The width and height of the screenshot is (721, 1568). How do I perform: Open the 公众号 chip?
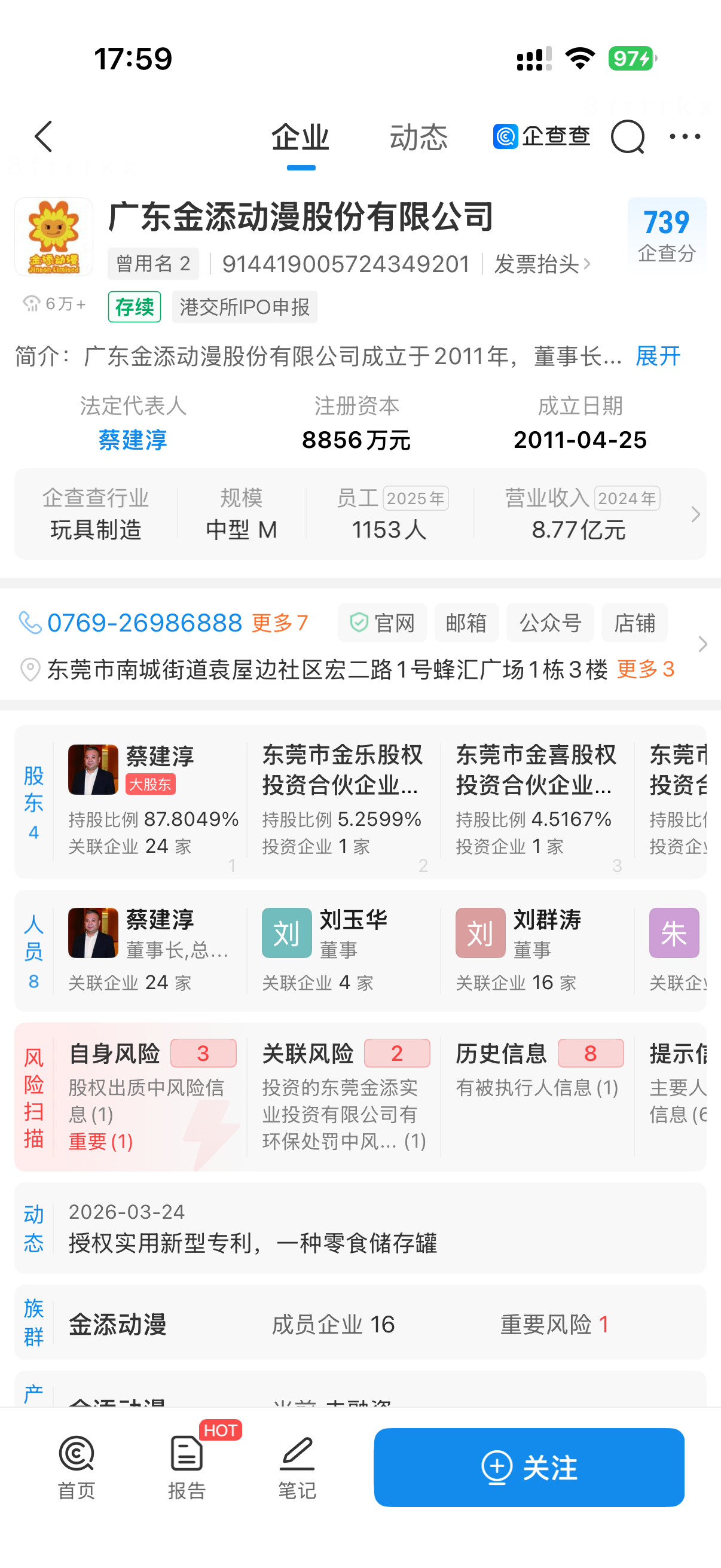click(x=550, y=623)
